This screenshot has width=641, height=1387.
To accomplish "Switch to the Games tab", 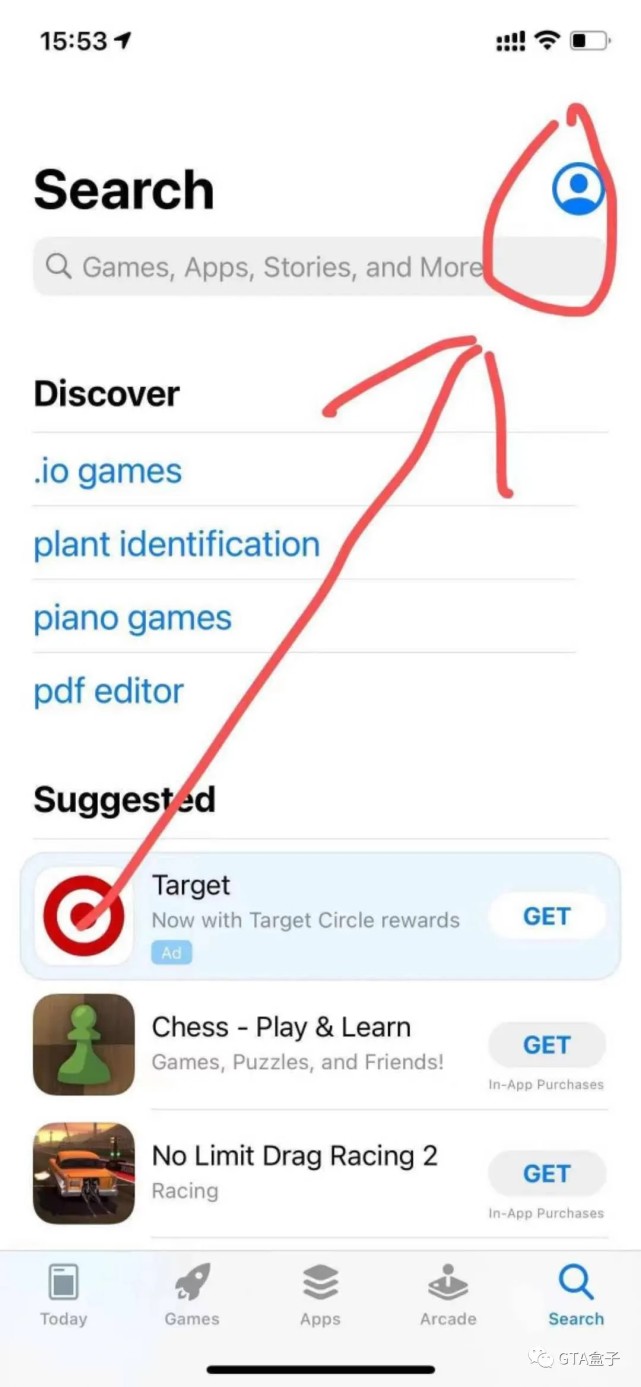I will (x=192, y=1295).
